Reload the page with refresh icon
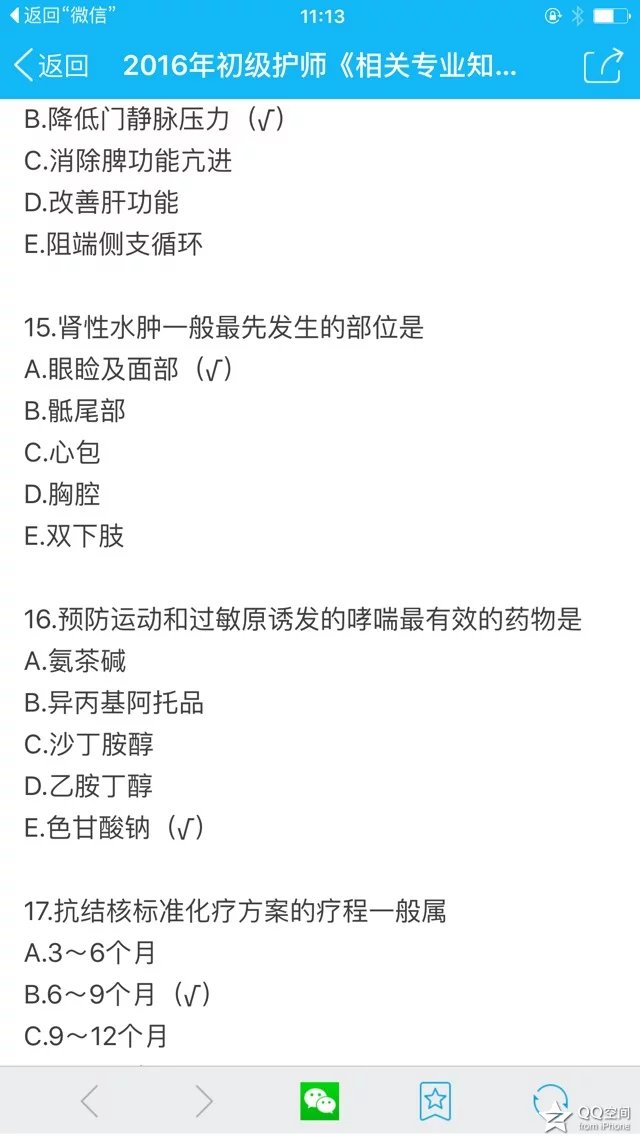The image size is (640, 1137). (x=551, y=1101)
